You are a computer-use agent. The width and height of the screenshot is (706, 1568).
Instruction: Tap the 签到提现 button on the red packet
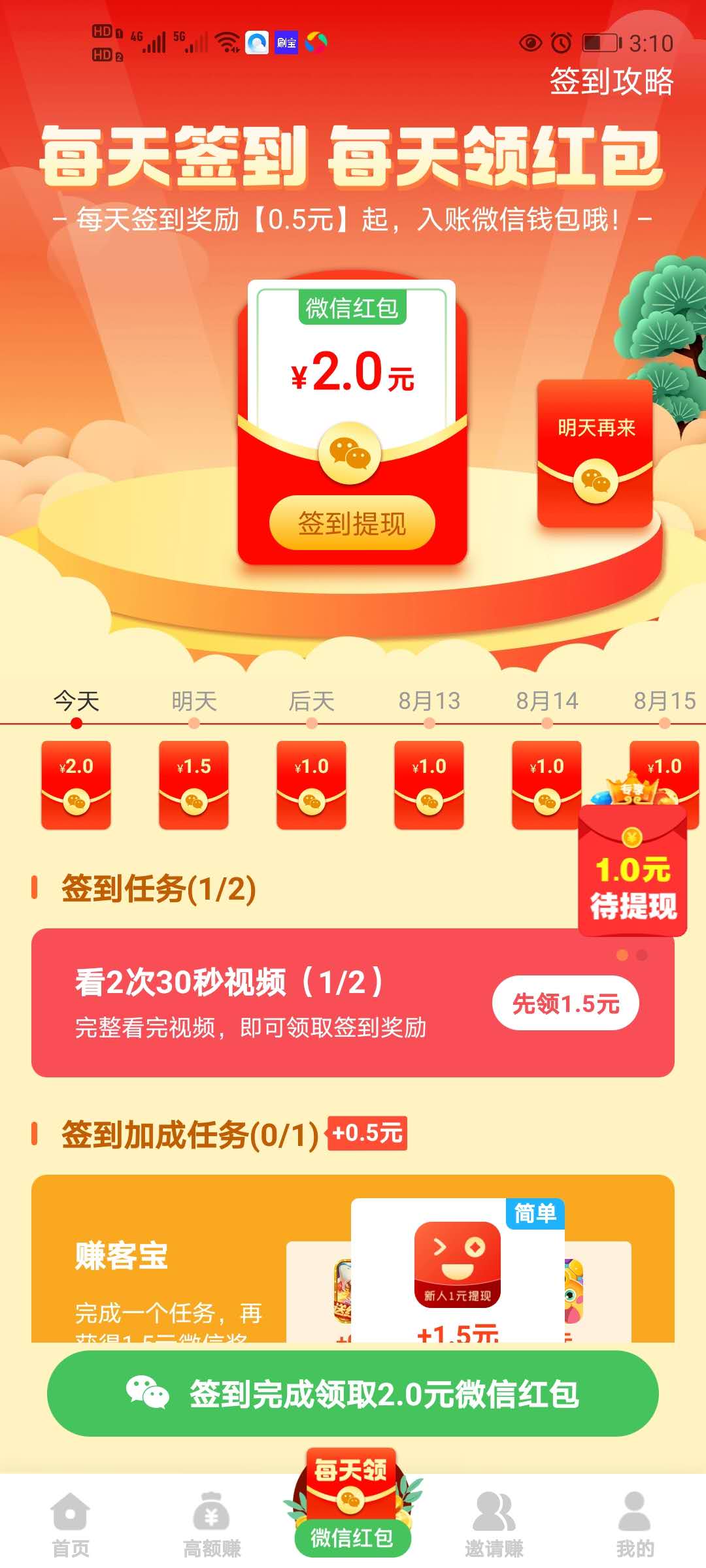pyautogui.click(x=352, y=523)
